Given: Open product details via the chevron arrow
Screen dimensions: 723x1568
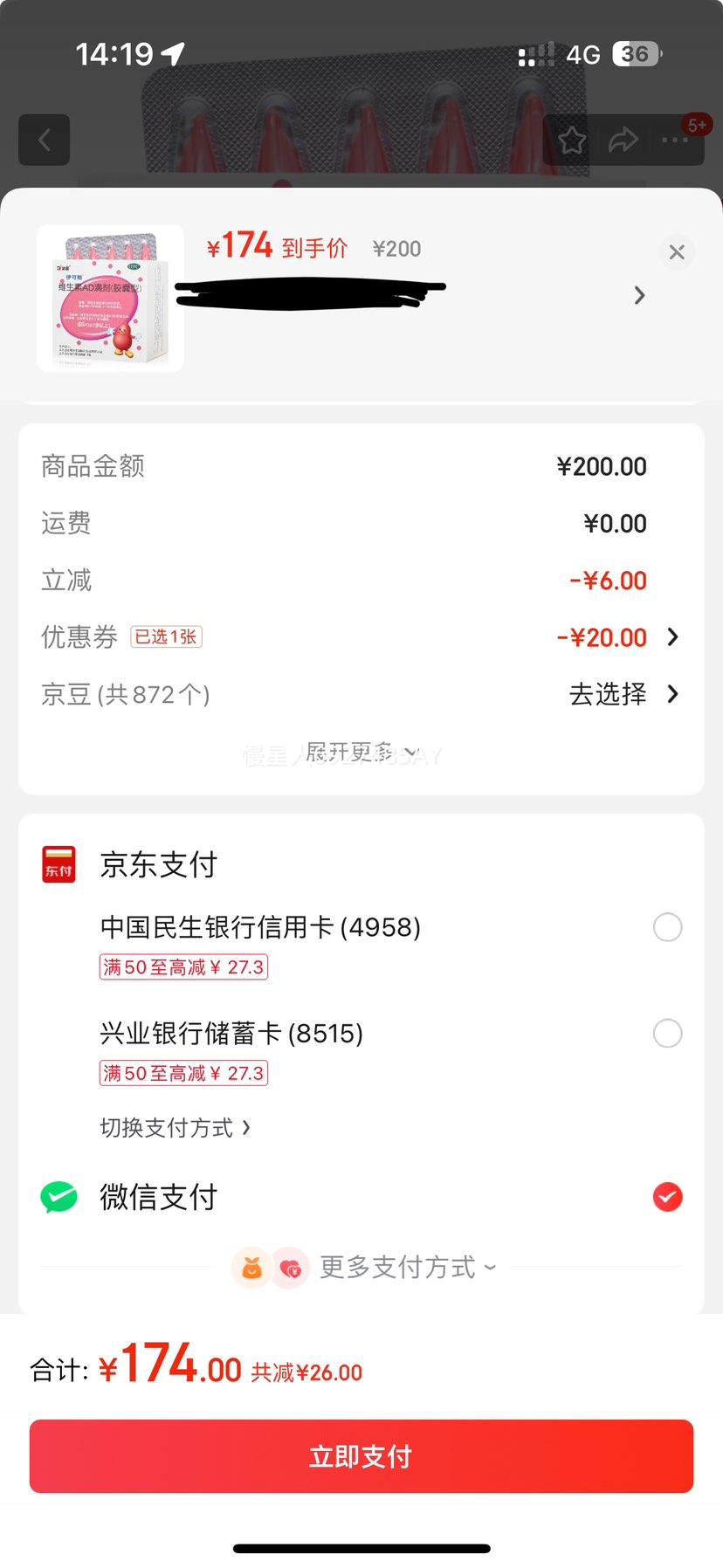Looking at the screenshot, I should [639, 295].
